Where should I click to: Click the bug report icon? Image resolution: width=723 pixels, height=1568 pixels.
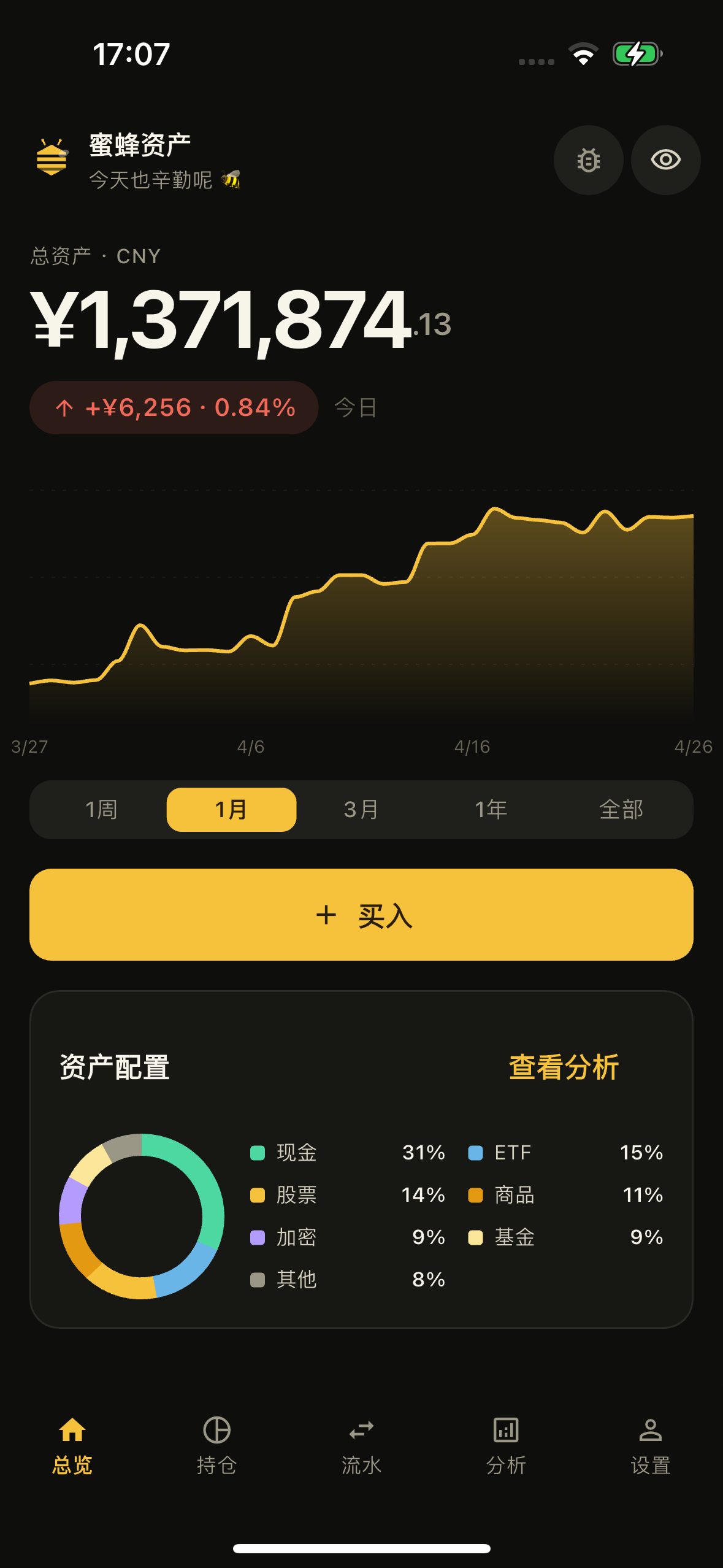point(587,159)
